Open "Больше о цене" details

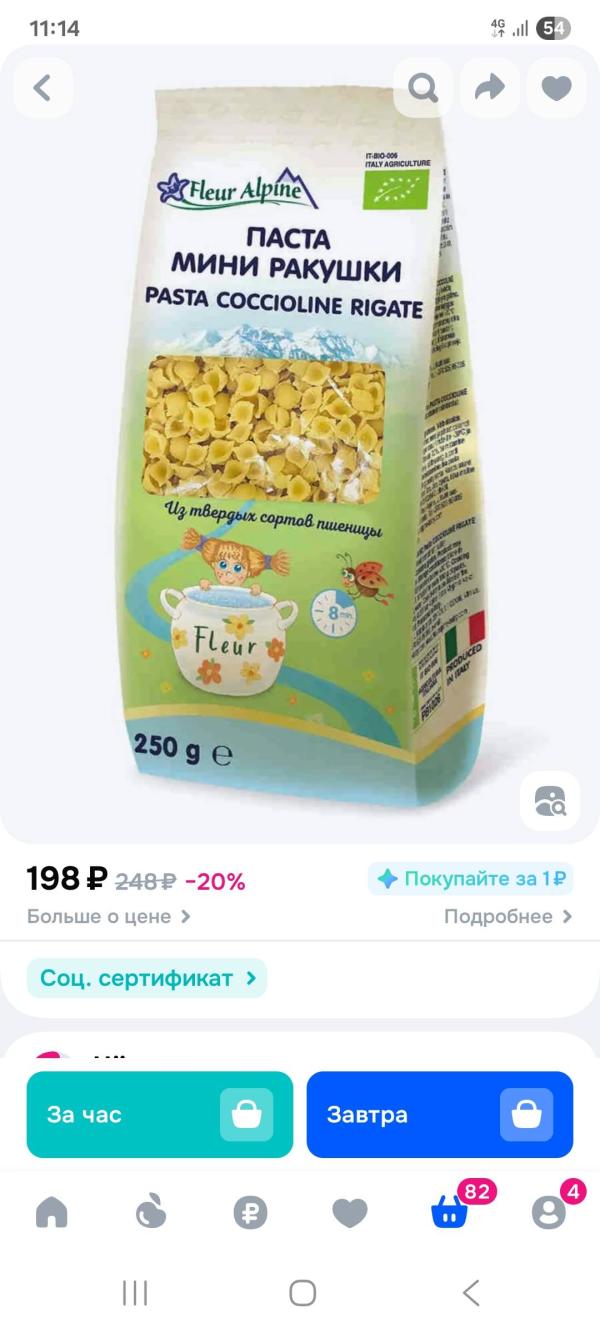pyautogui.click(x=108, y=916)
